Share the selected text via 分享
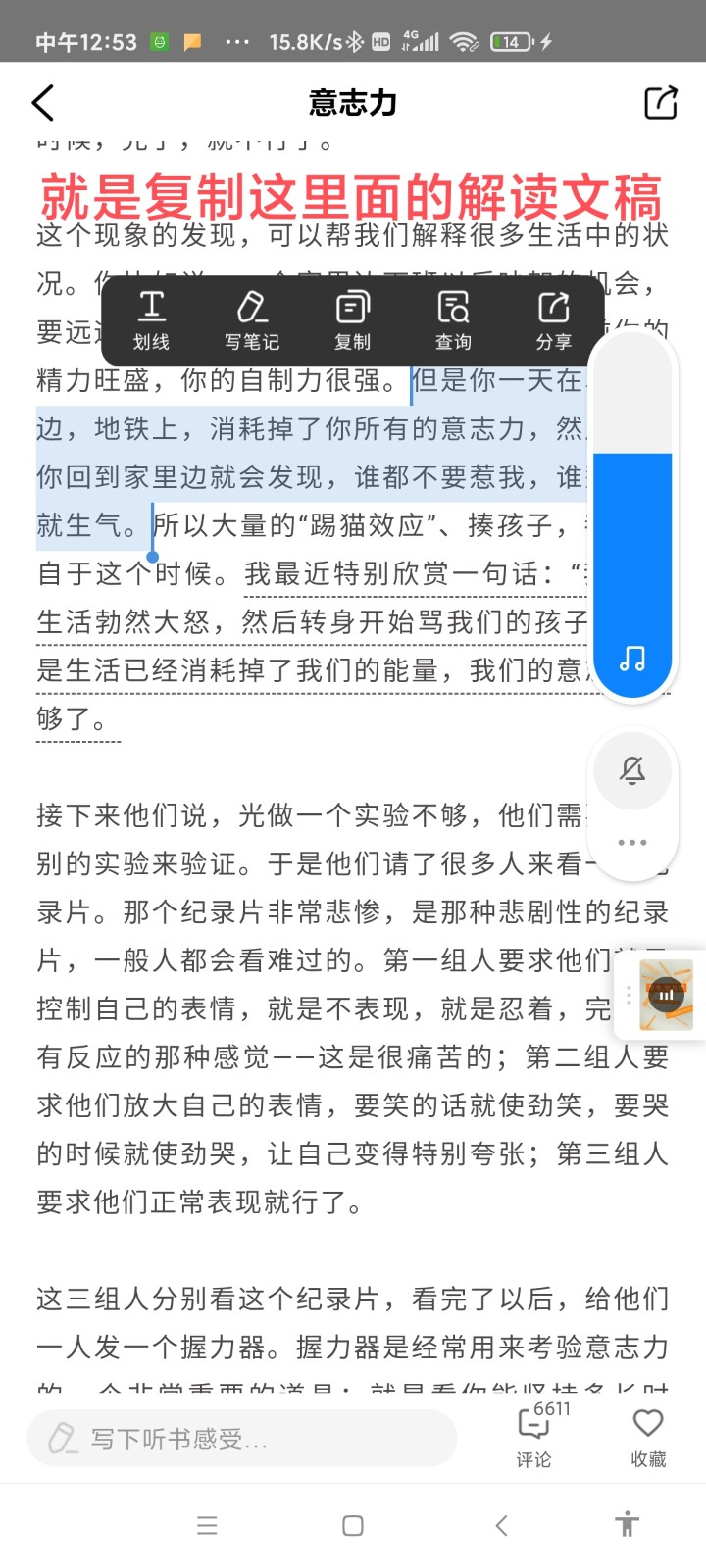Viewport: 706px width, 1568px height. click(553, 320)
